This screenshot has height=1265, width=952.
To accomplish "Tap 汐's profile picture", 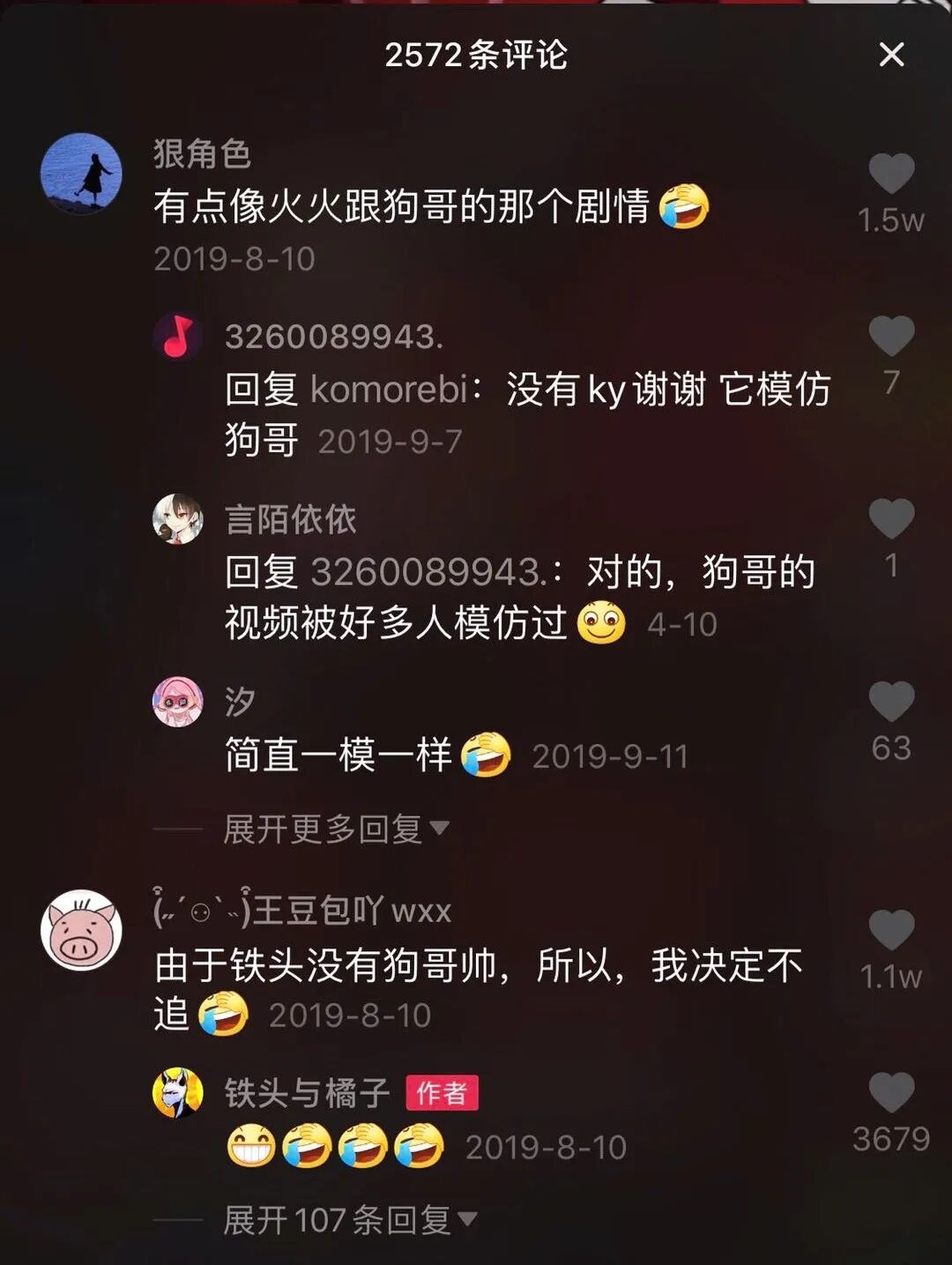I will 178,702.
